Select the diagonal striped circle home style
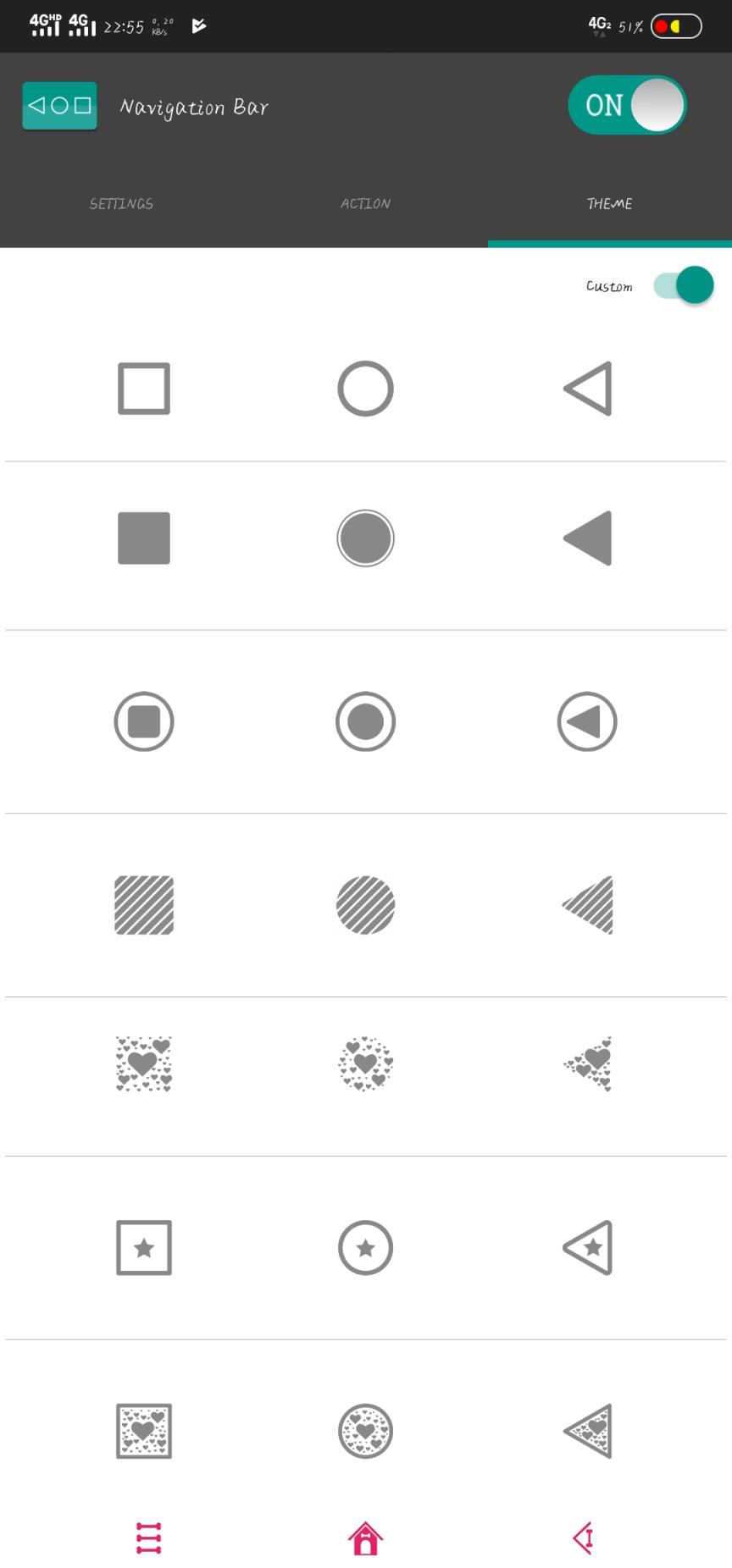This screenshot has height=1568, width=732. coord(365,904)
